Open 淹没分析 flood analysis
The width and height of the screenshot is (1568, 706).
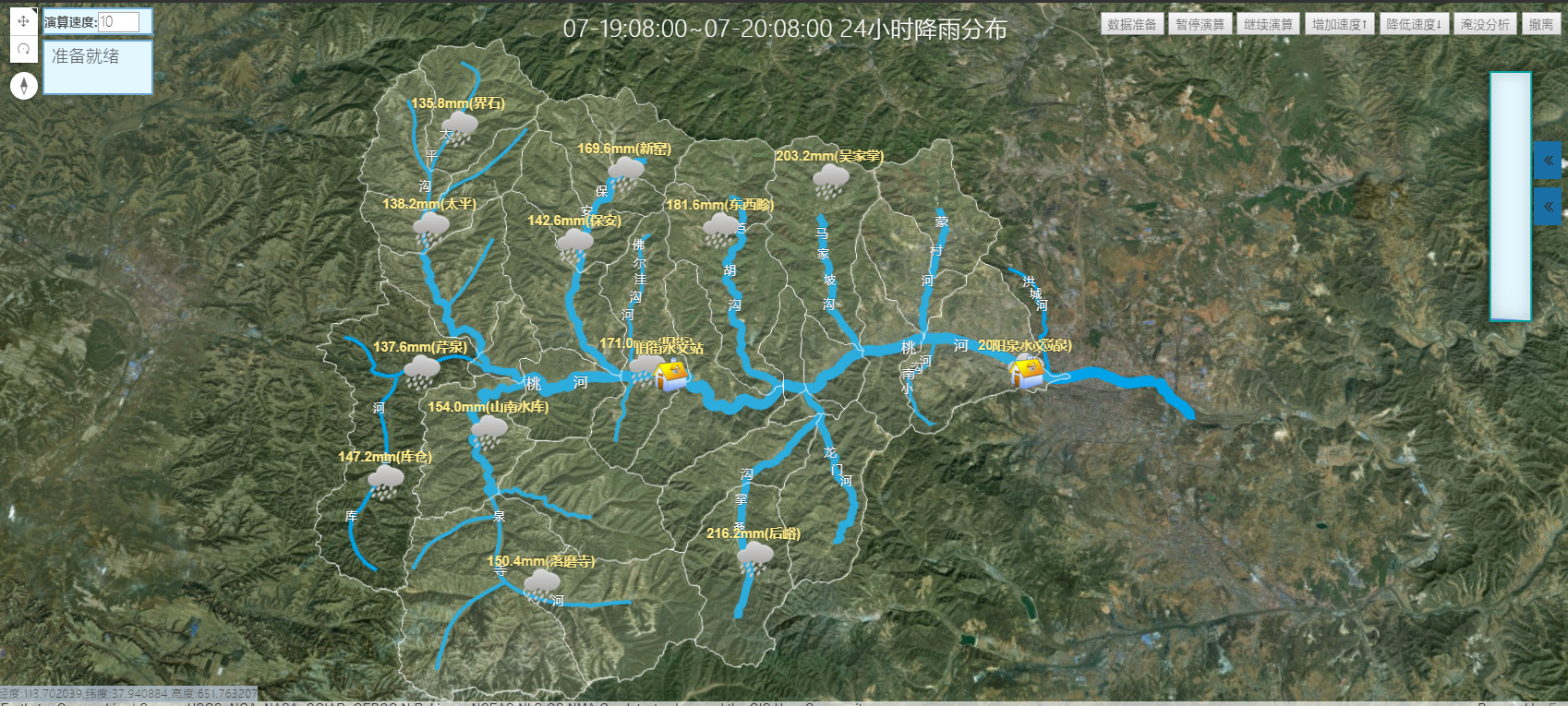1484,25
